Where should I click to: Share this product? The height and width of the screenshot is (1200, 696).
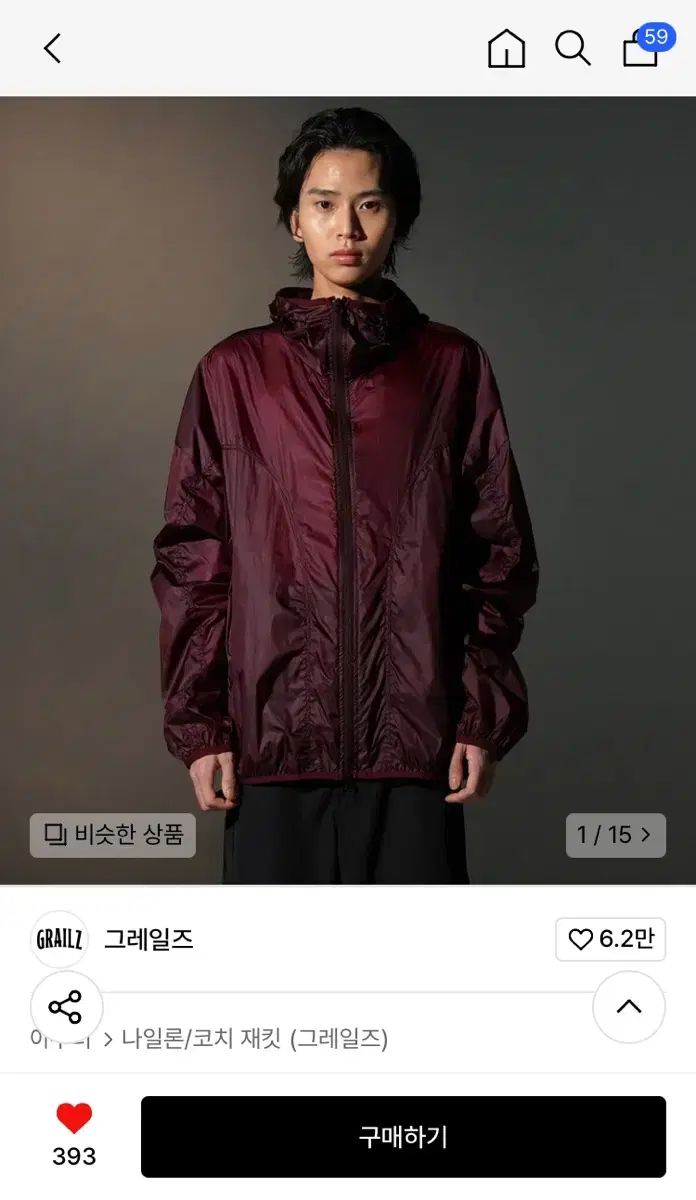66,1007
